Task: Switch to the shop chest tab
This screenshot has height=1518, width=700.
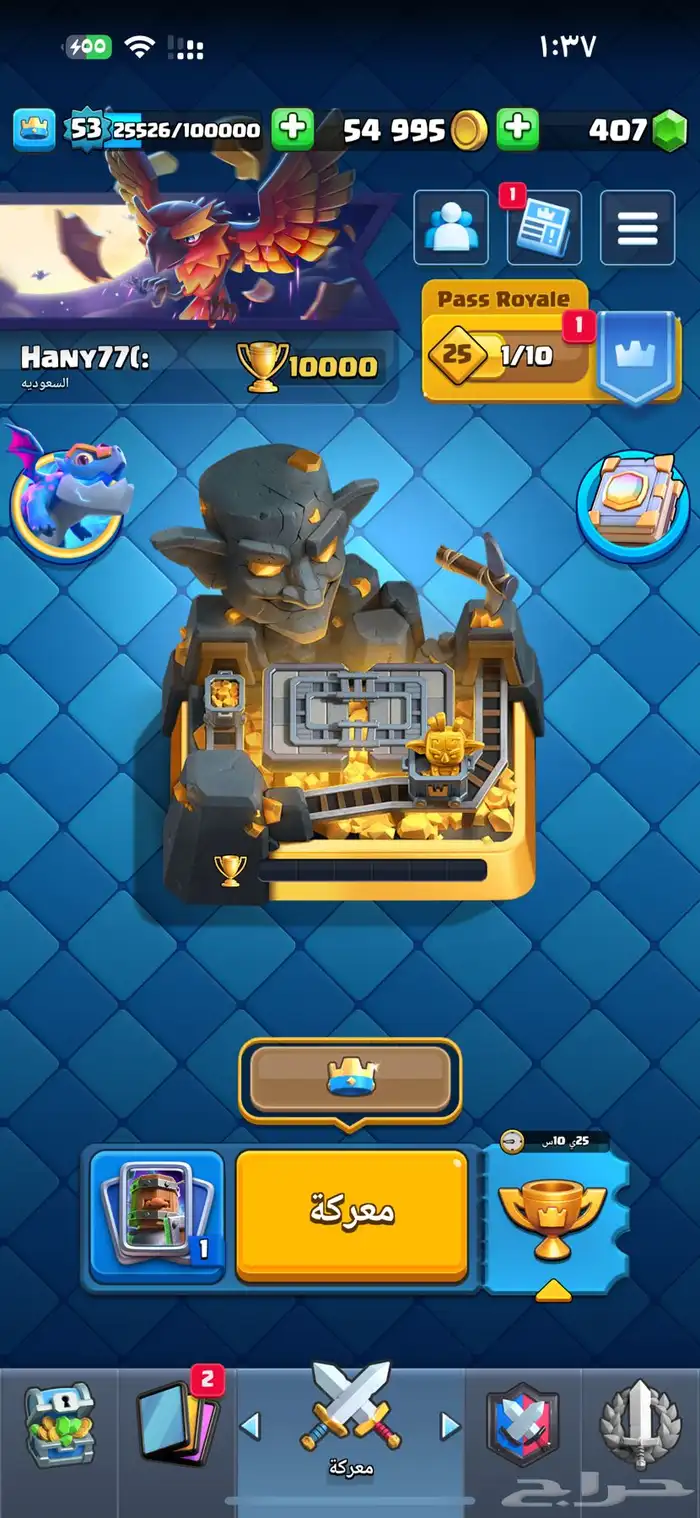Action: [58, 1424]
